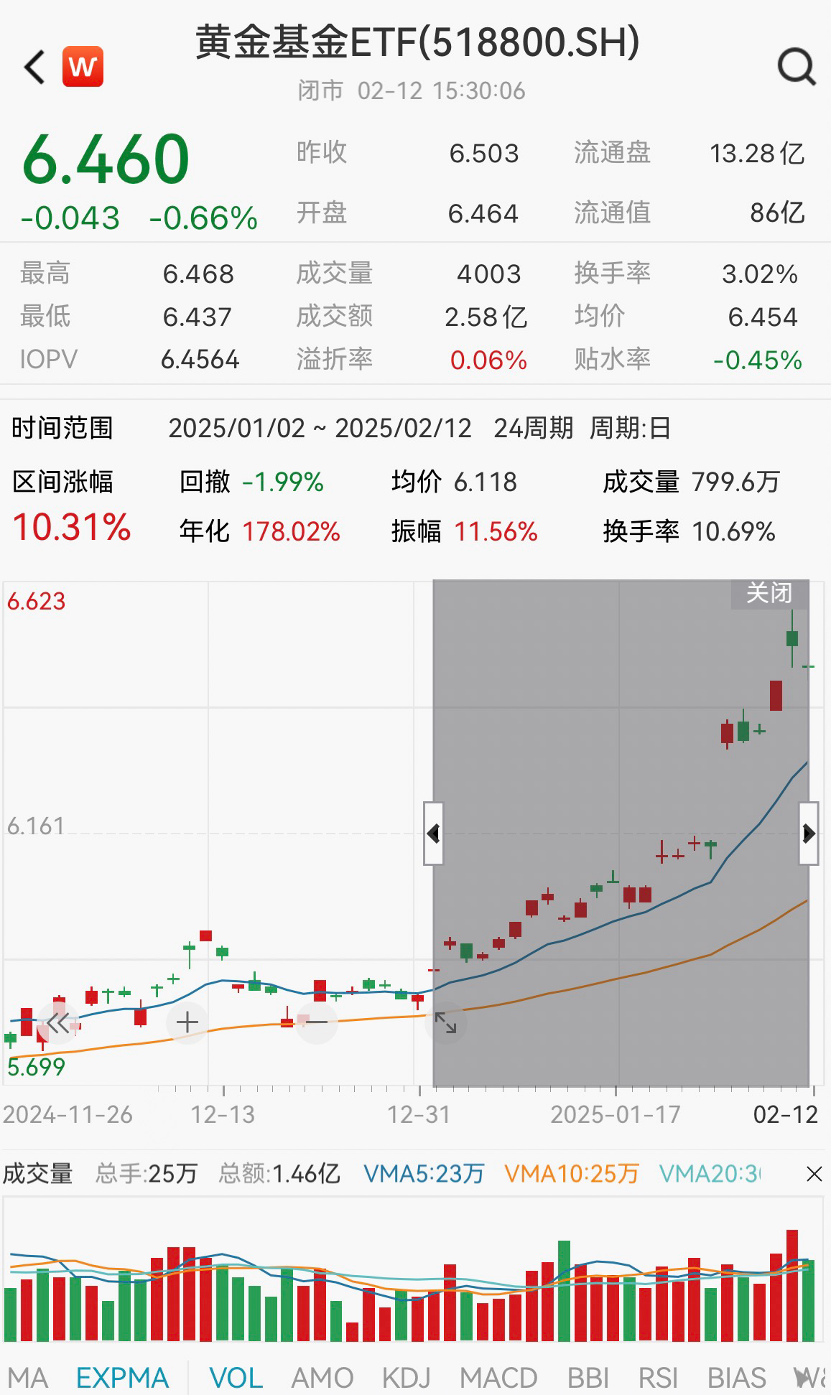Viewport: 832px width, 1396px height.
Task: Zoom in the chart with plus button
Action: coord(187,1022)
